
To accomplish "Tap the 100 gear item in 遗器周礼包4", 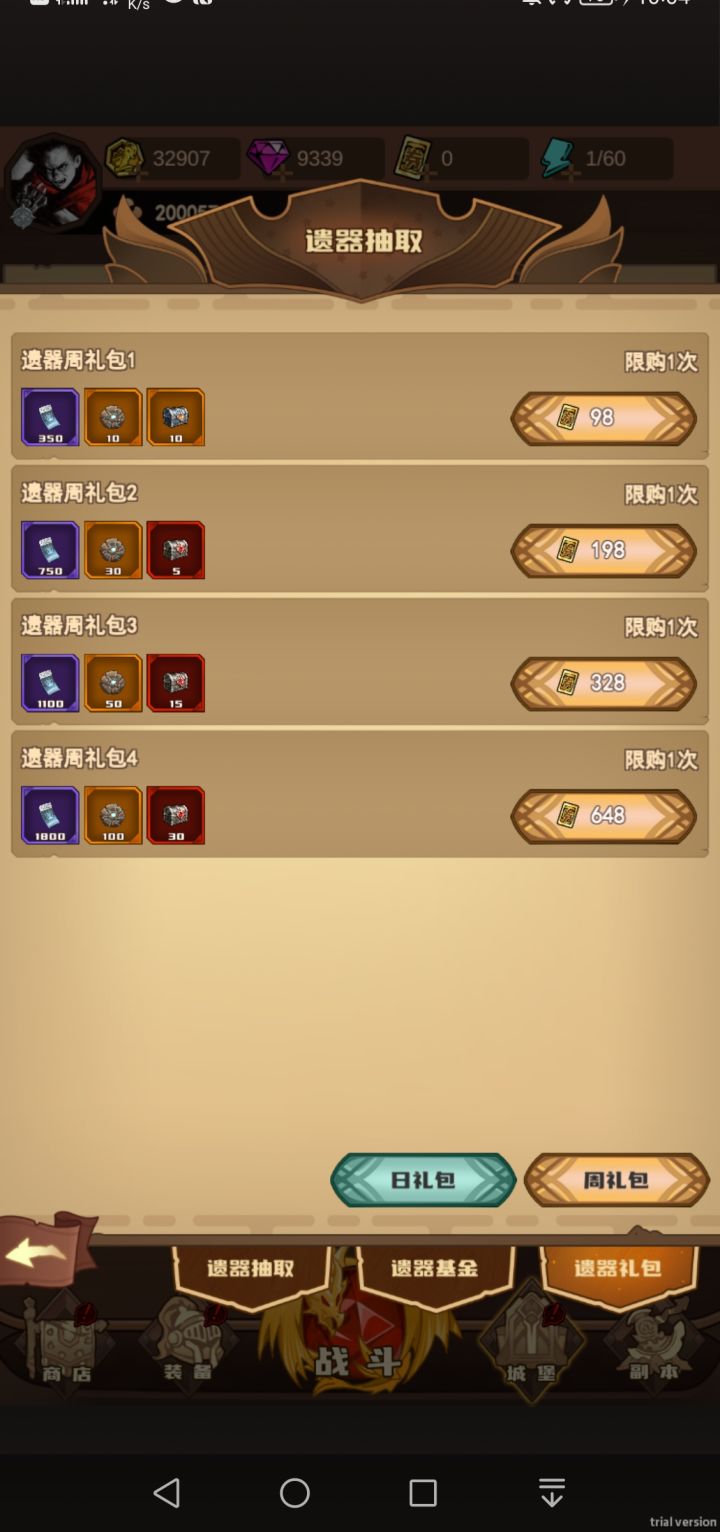I will [x=112, y=816].
